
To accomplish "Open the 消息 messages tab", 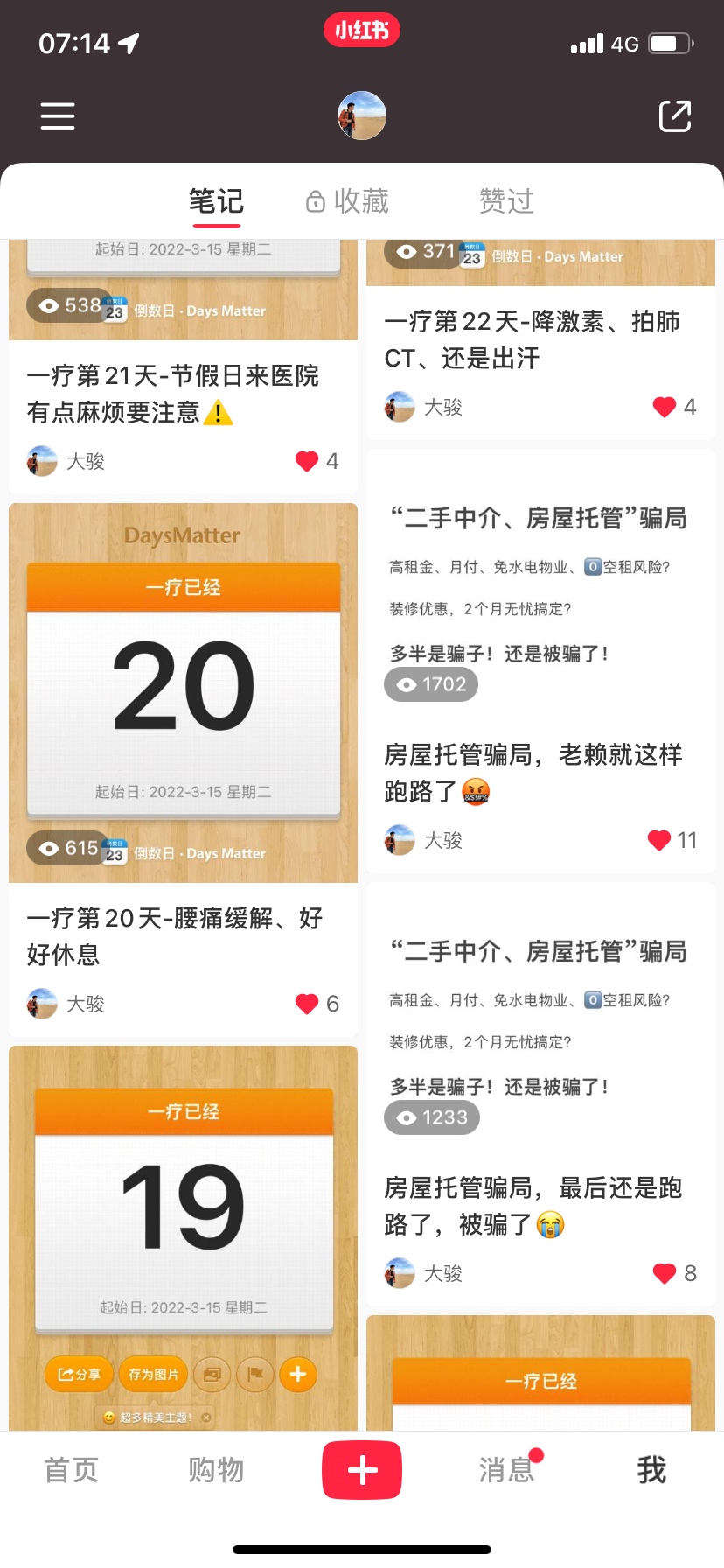I will pos(507,1470).
